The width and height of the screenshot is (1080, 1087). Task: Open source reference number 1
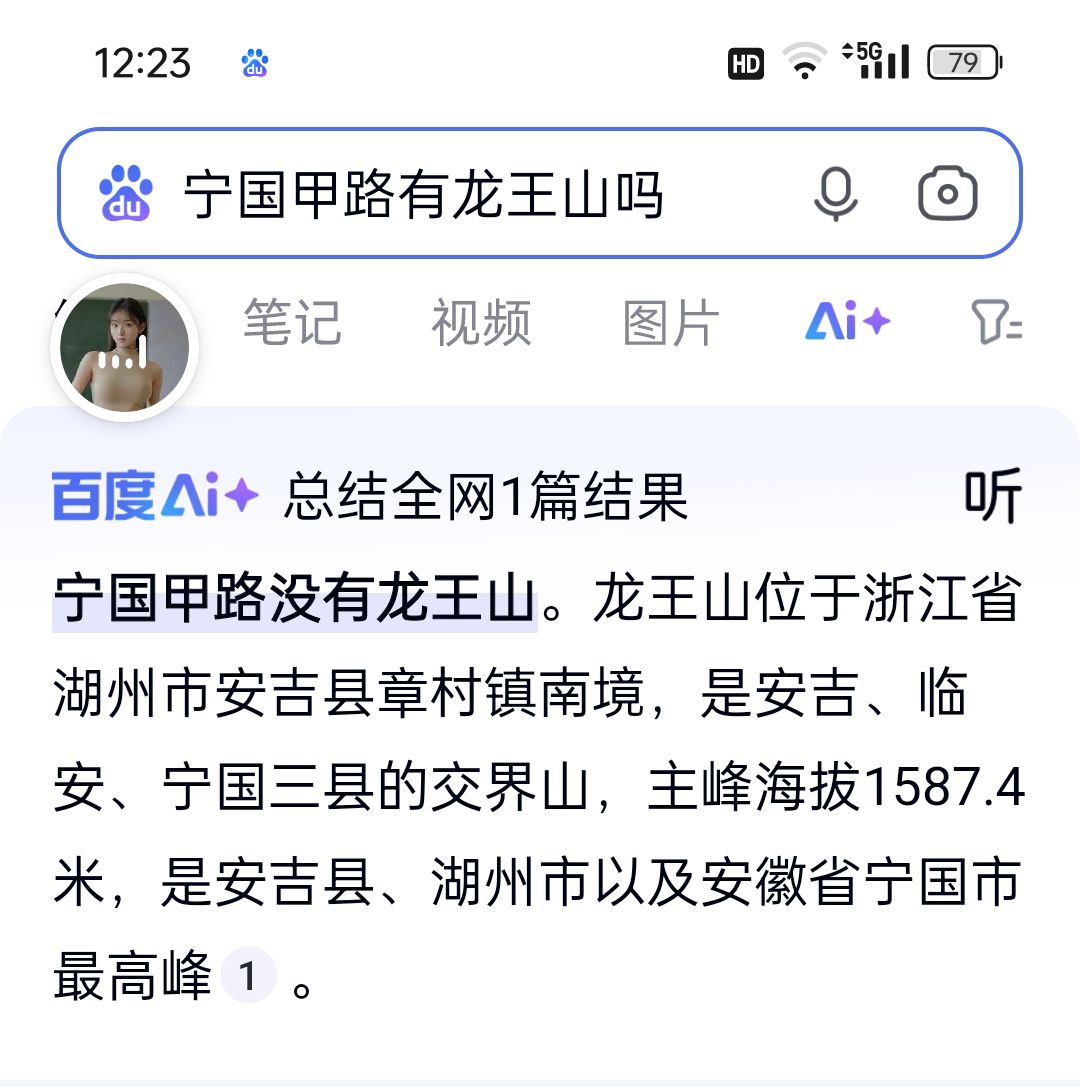click(x=248, y=976)
